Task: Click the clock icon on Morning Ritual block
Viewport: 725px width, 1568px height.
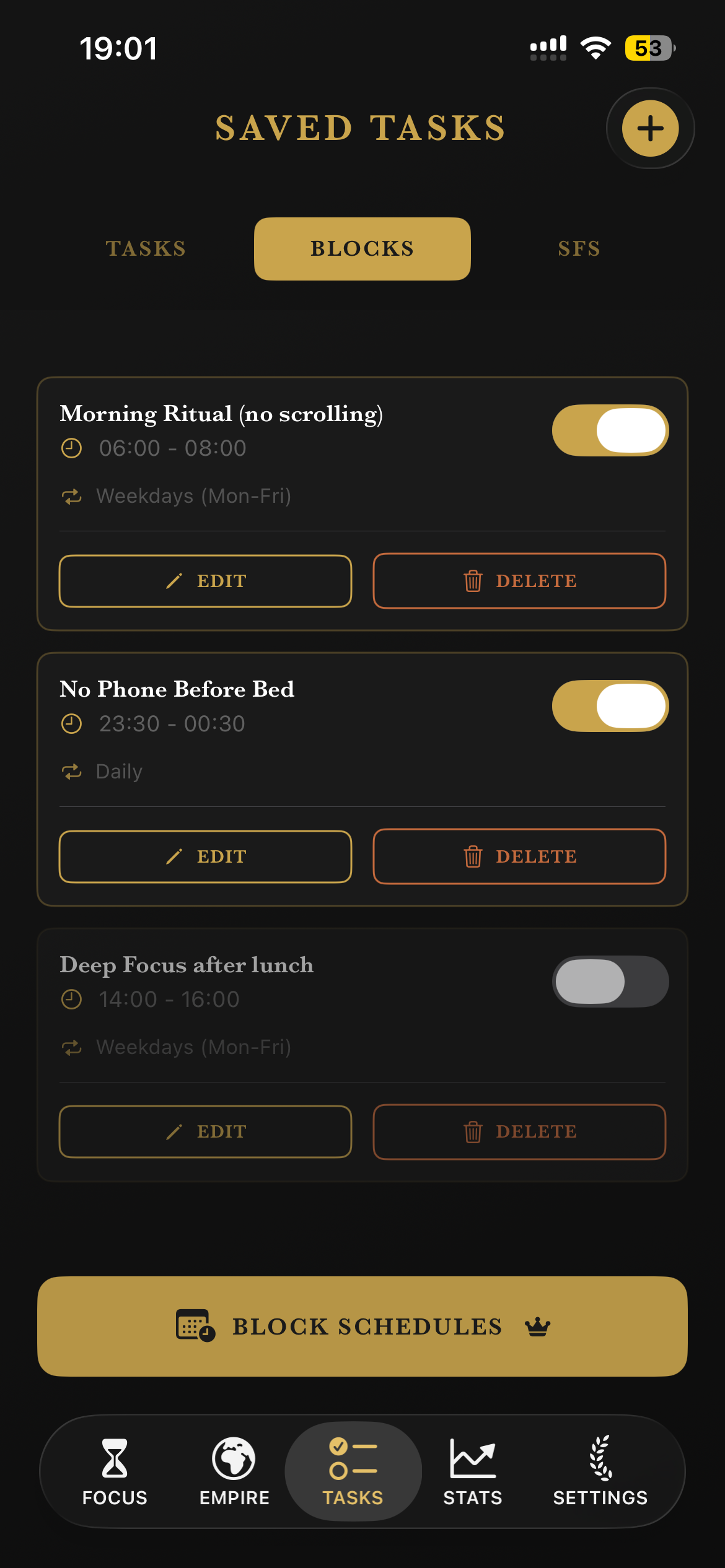Action: coord(72,448)
